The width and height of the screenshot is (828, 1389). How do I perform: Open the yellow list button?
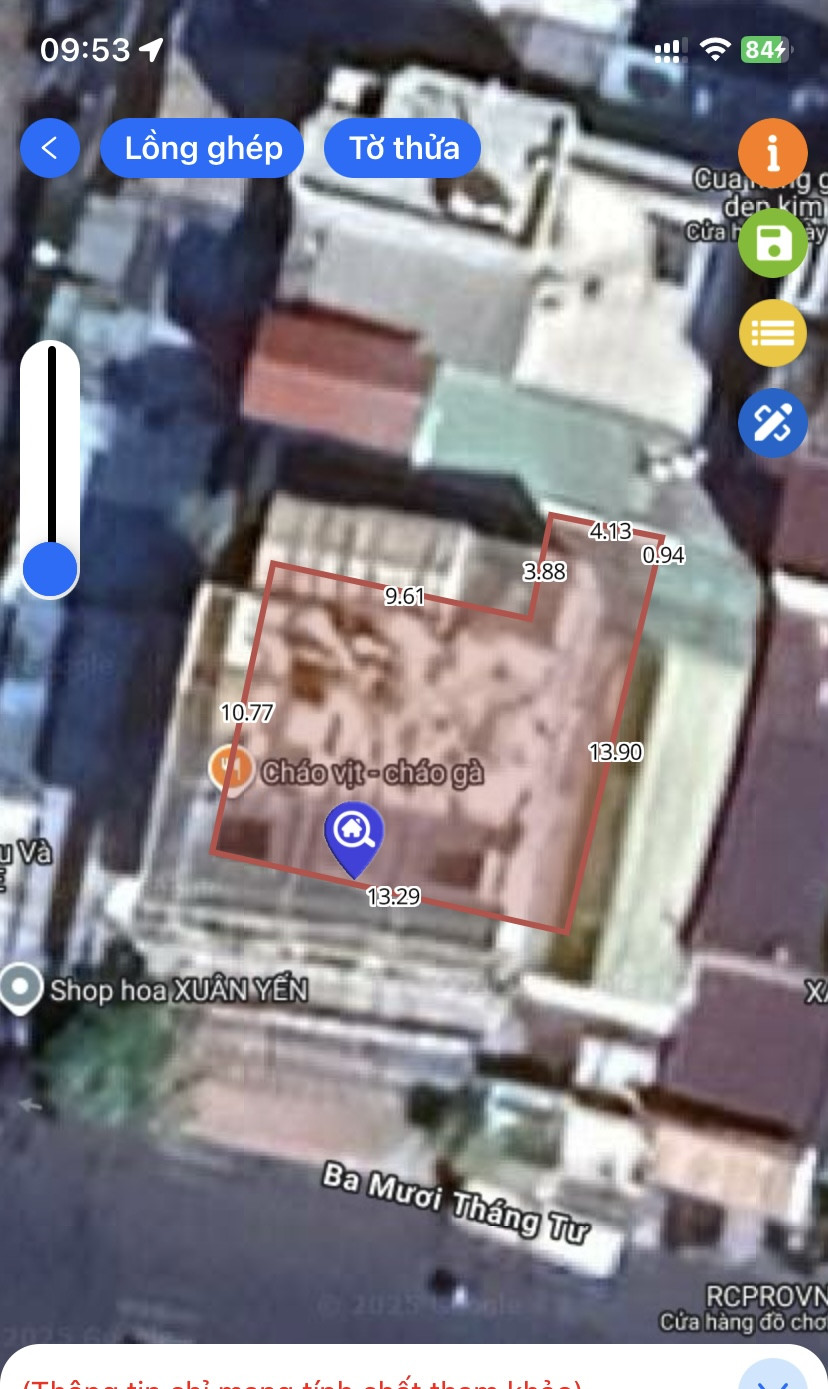(772, 333)
